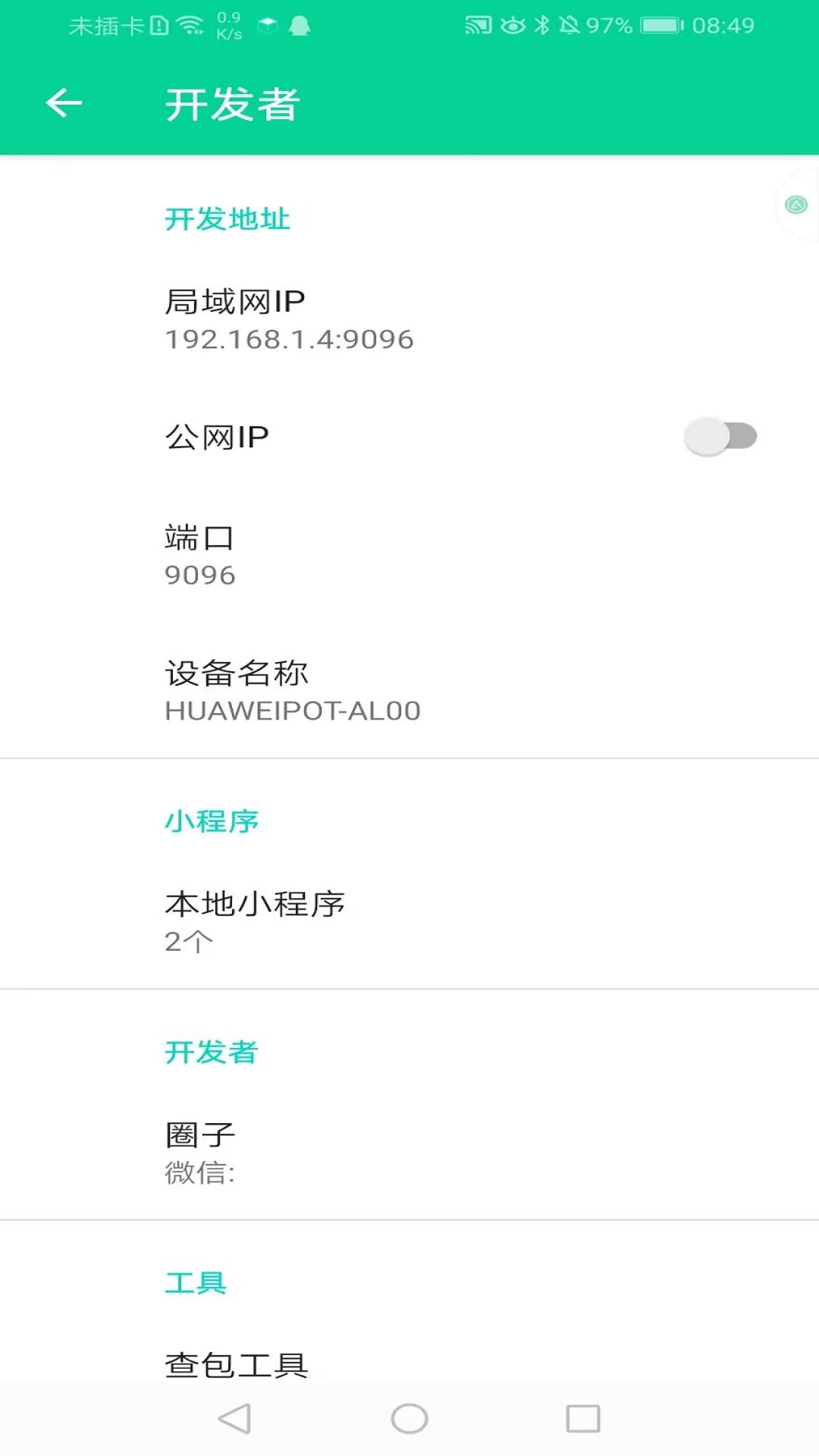Open the 设备名称 setting

click(x=409, y=691)
